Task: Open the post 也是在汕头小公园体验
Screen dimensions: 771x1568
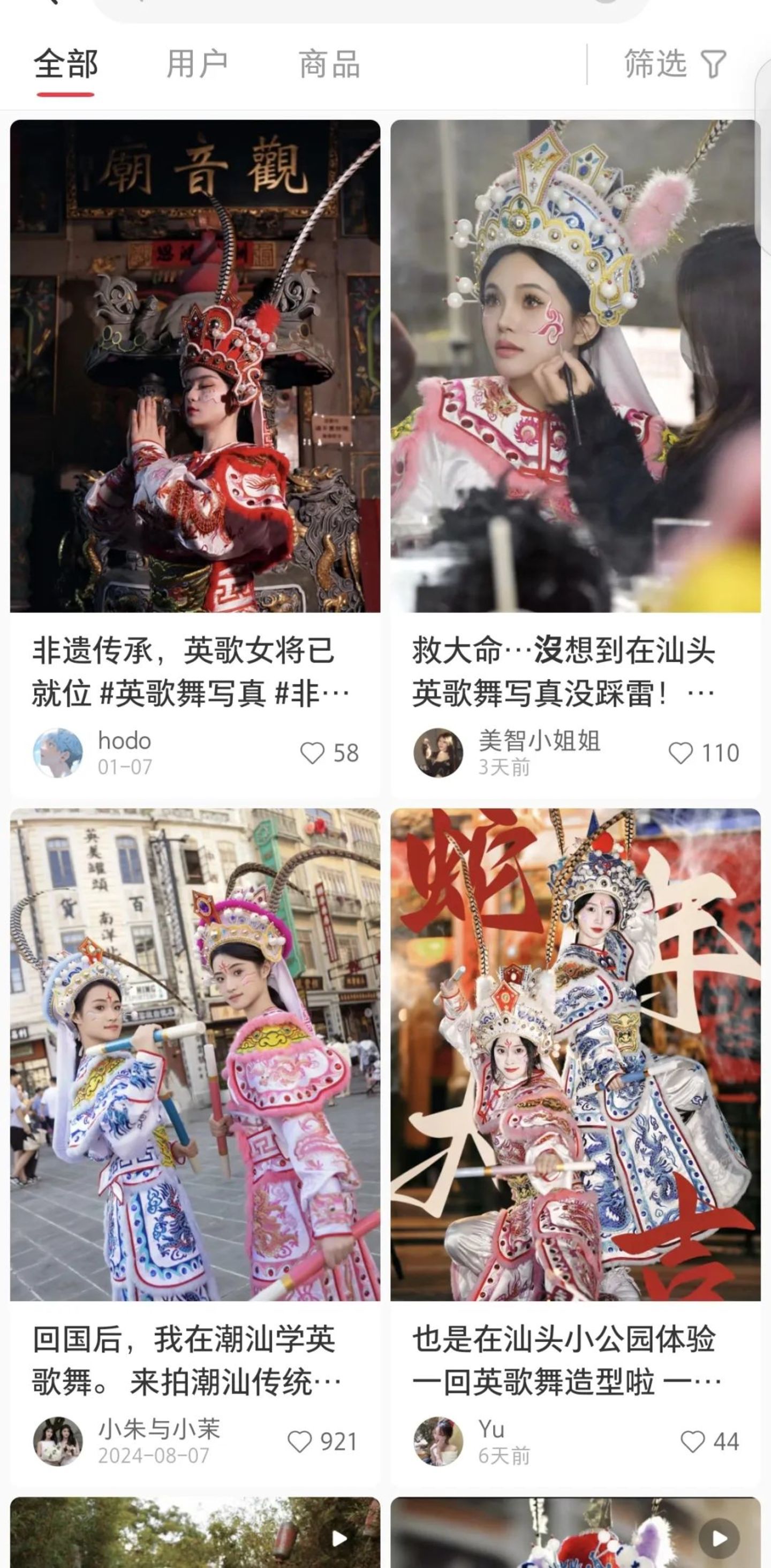Action: 575,1054
